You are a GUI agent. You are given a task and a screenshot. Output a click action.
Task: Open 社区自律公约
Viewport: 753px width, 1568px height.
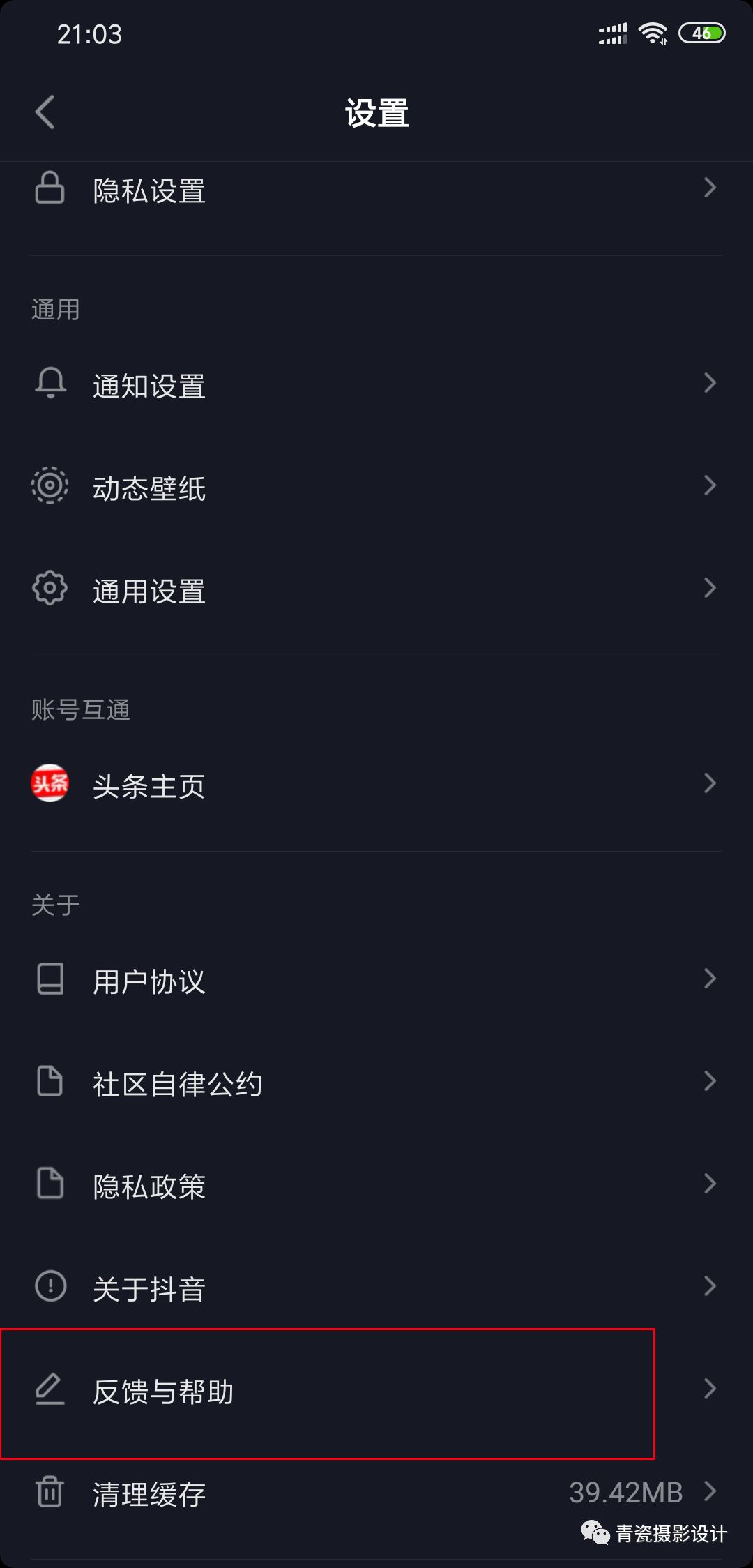(376, 1083)
